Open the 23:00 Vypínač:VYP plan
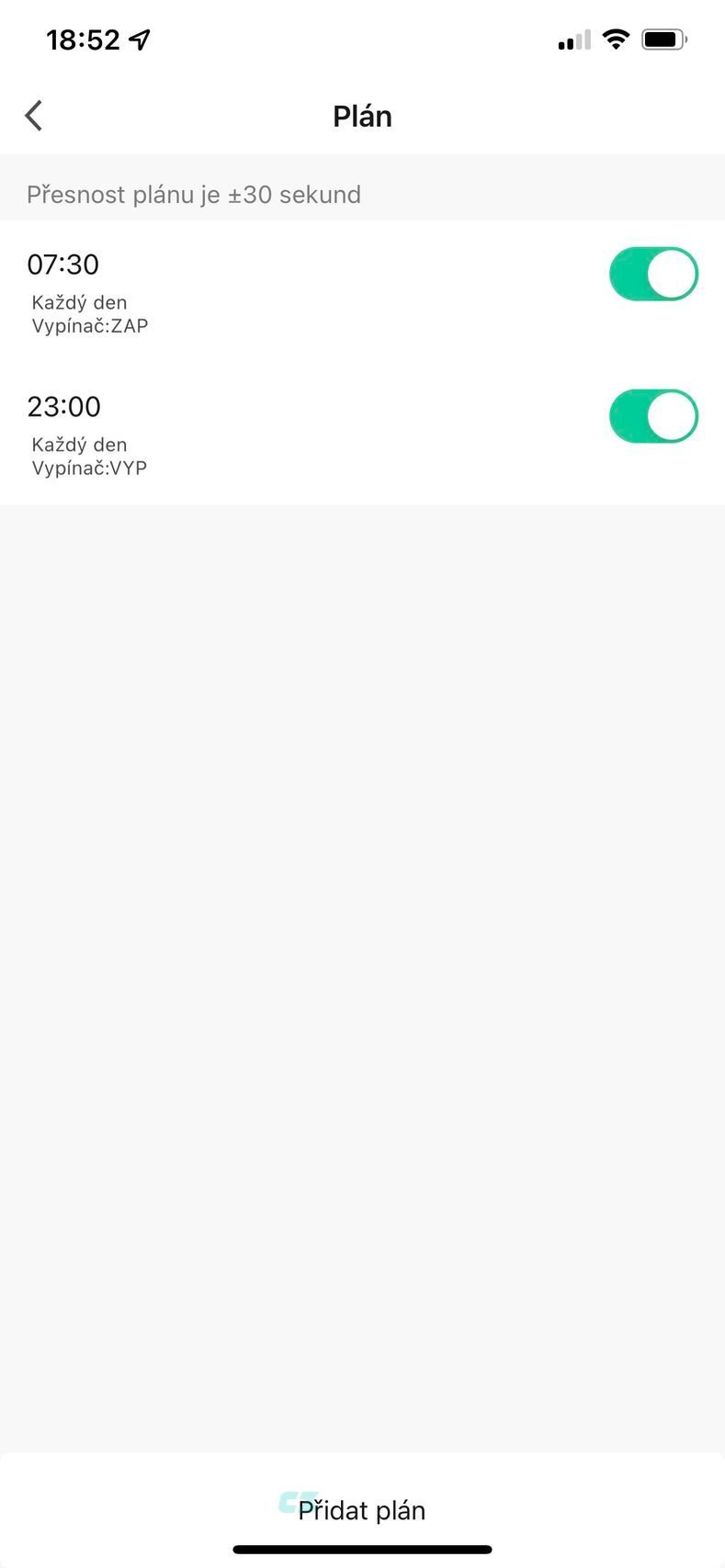Viewport: 725px width, 1568px height. (x=276, y=434)
